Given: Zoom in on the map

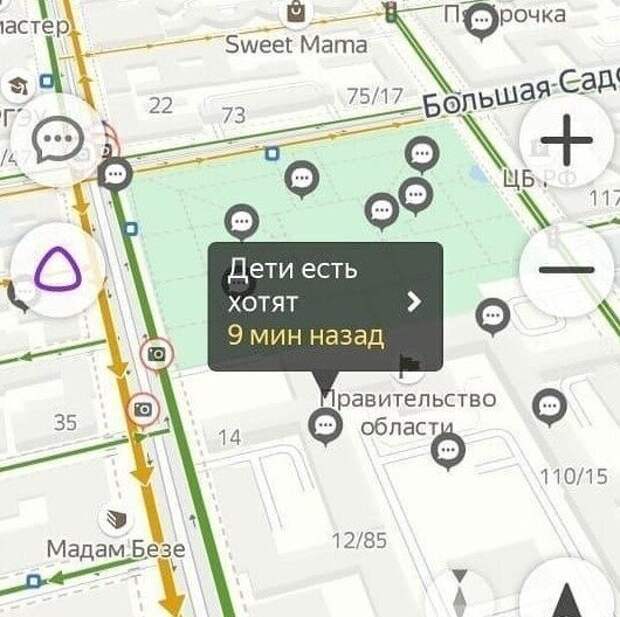Looking at the screenshot, I should pyautogui.click(x=567, y=142).
